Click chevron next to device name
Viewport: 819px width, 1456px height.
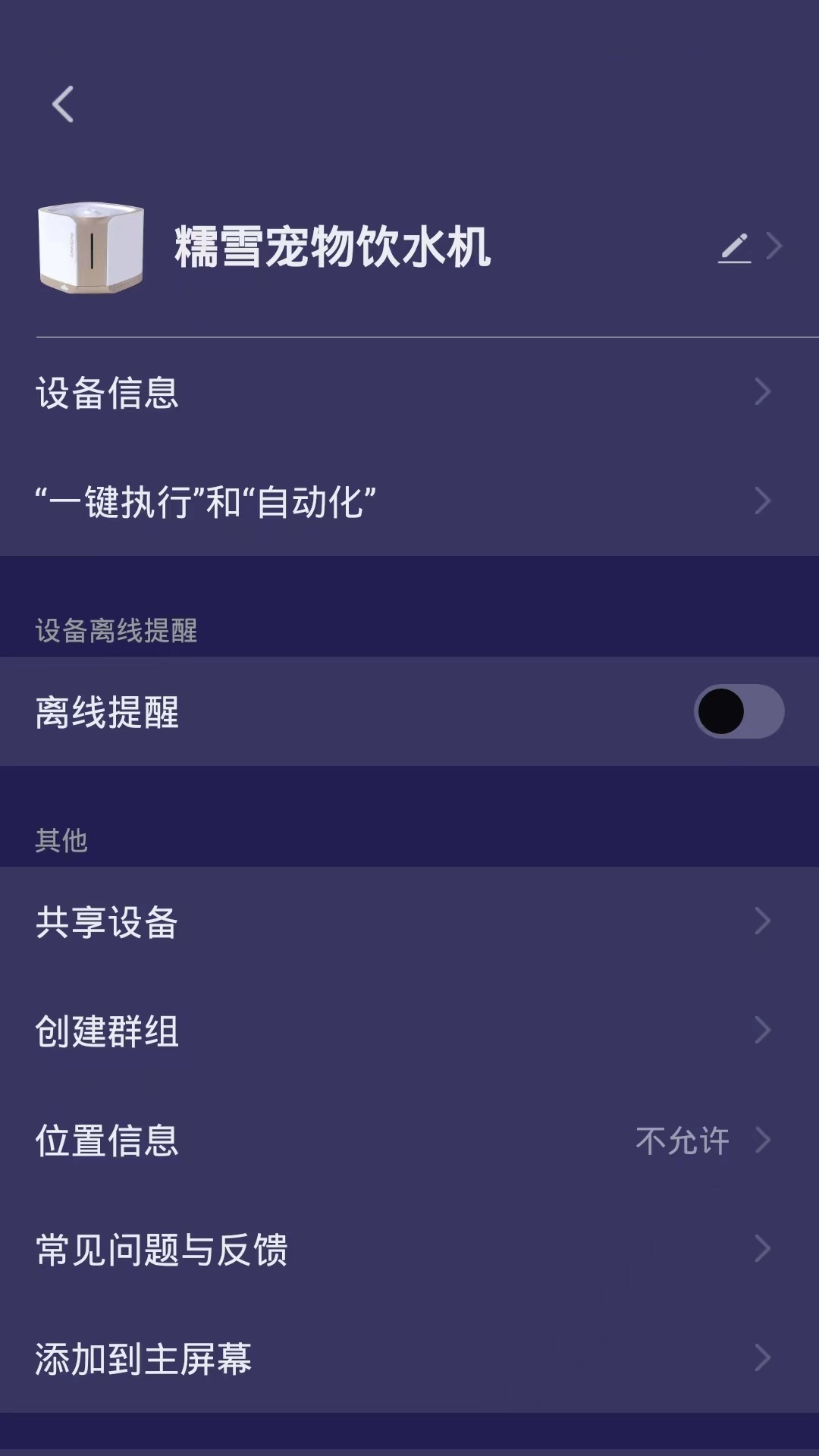coord(774,245)
